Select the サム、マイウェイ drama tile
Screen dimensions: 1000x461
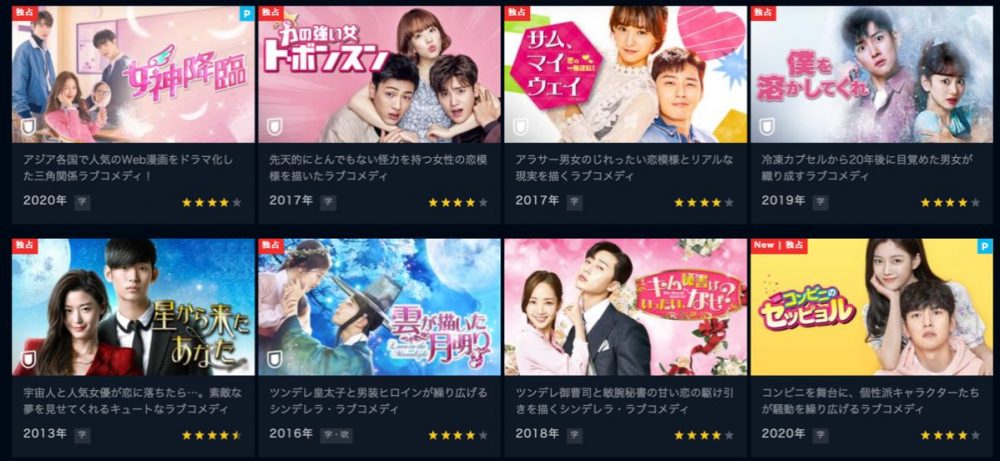click(x=625, y=75)
